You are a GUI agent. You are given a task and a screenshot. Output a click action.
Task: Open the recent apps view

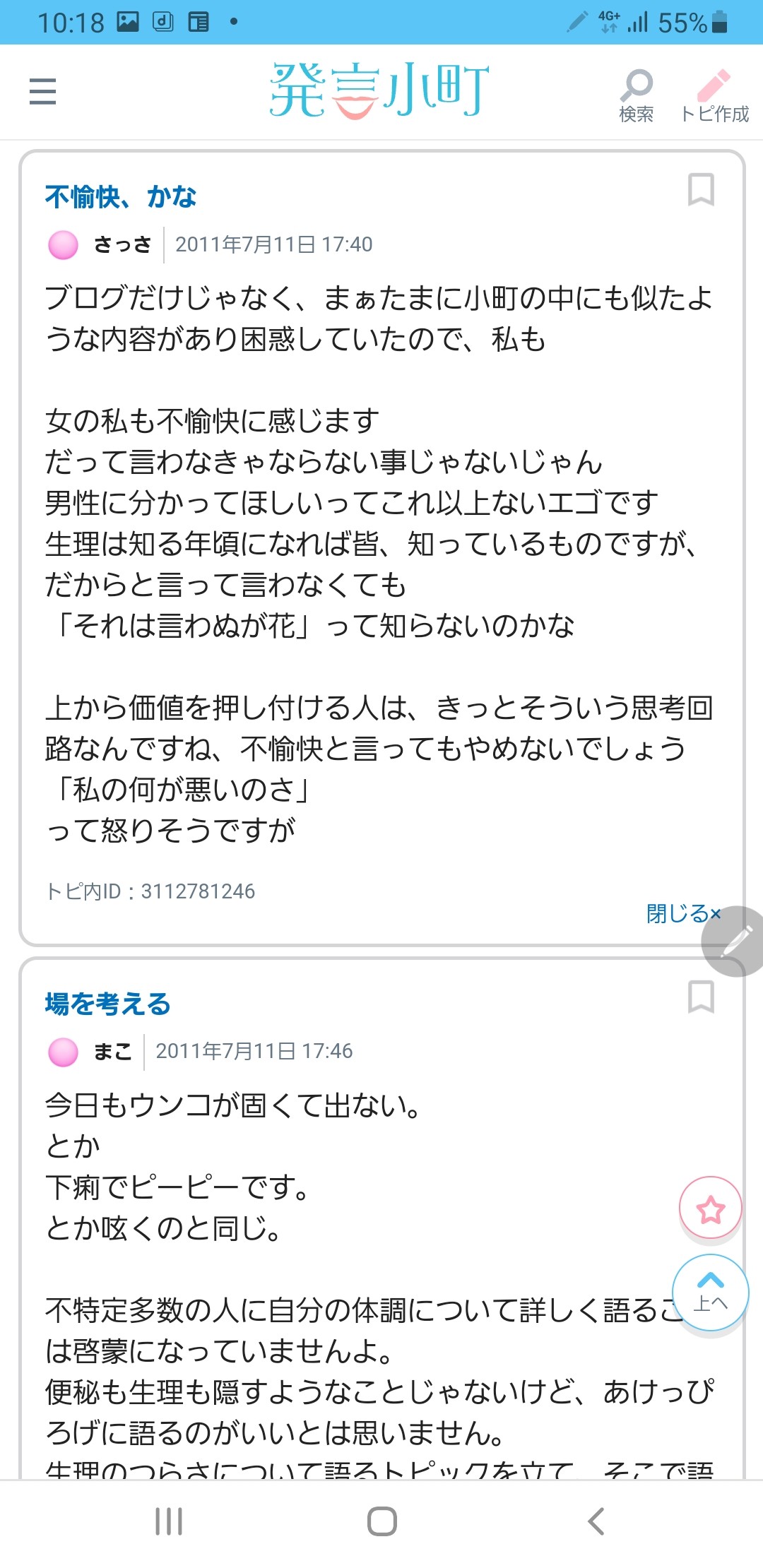[x=169, y=1521]
